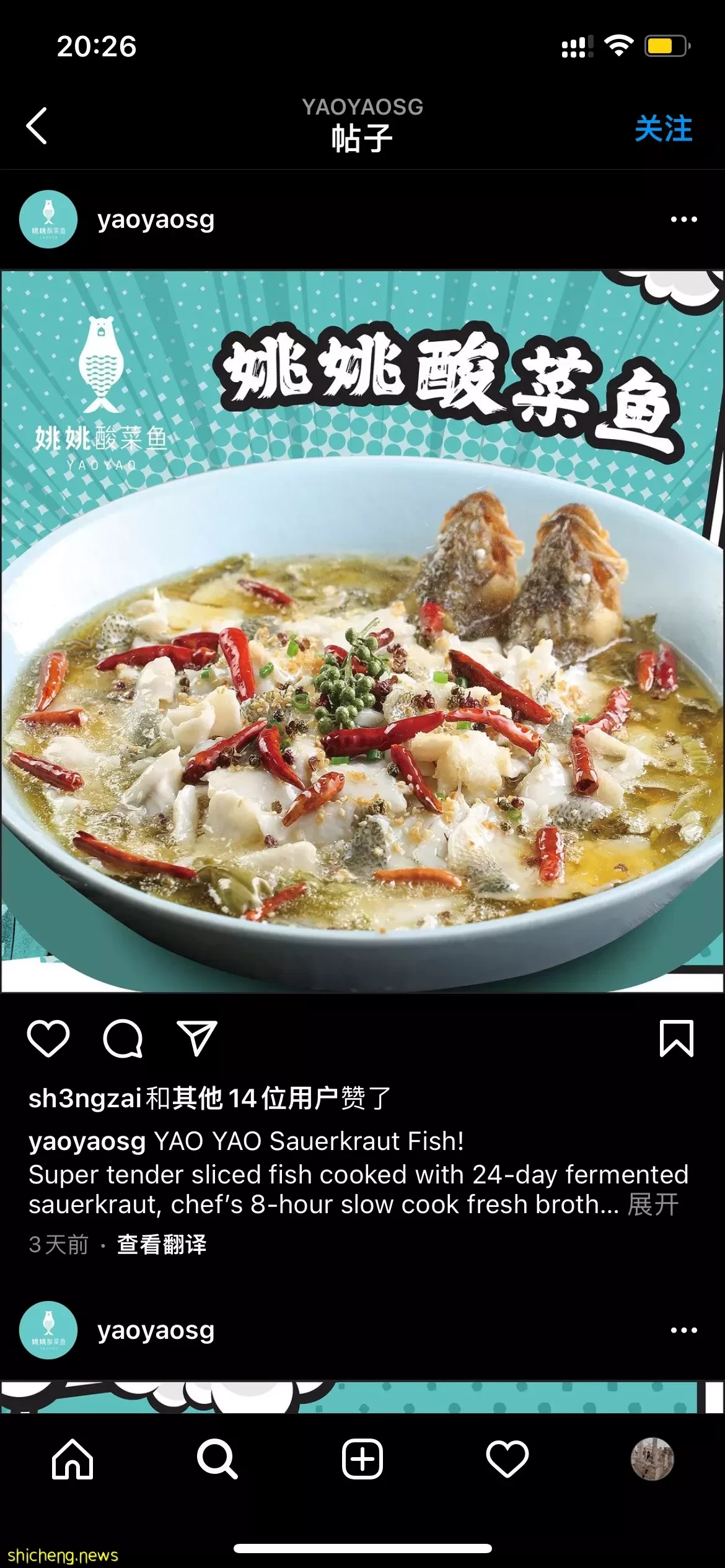Open comments on the fish post
Viewport: 725px width, 1568px height.
point(123,1038)
